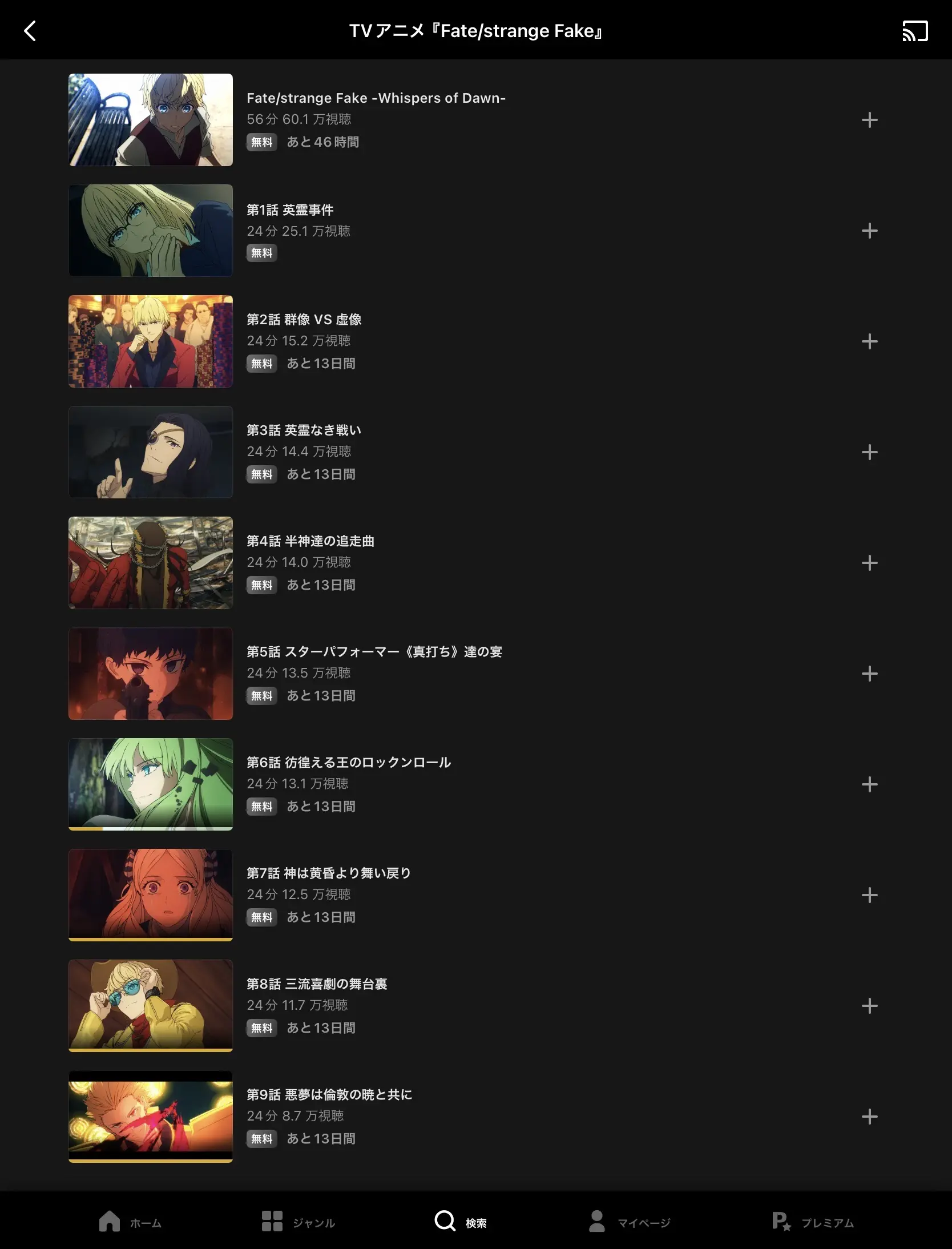
Task: Open the cast to TV icon
Action: [914, 31]
